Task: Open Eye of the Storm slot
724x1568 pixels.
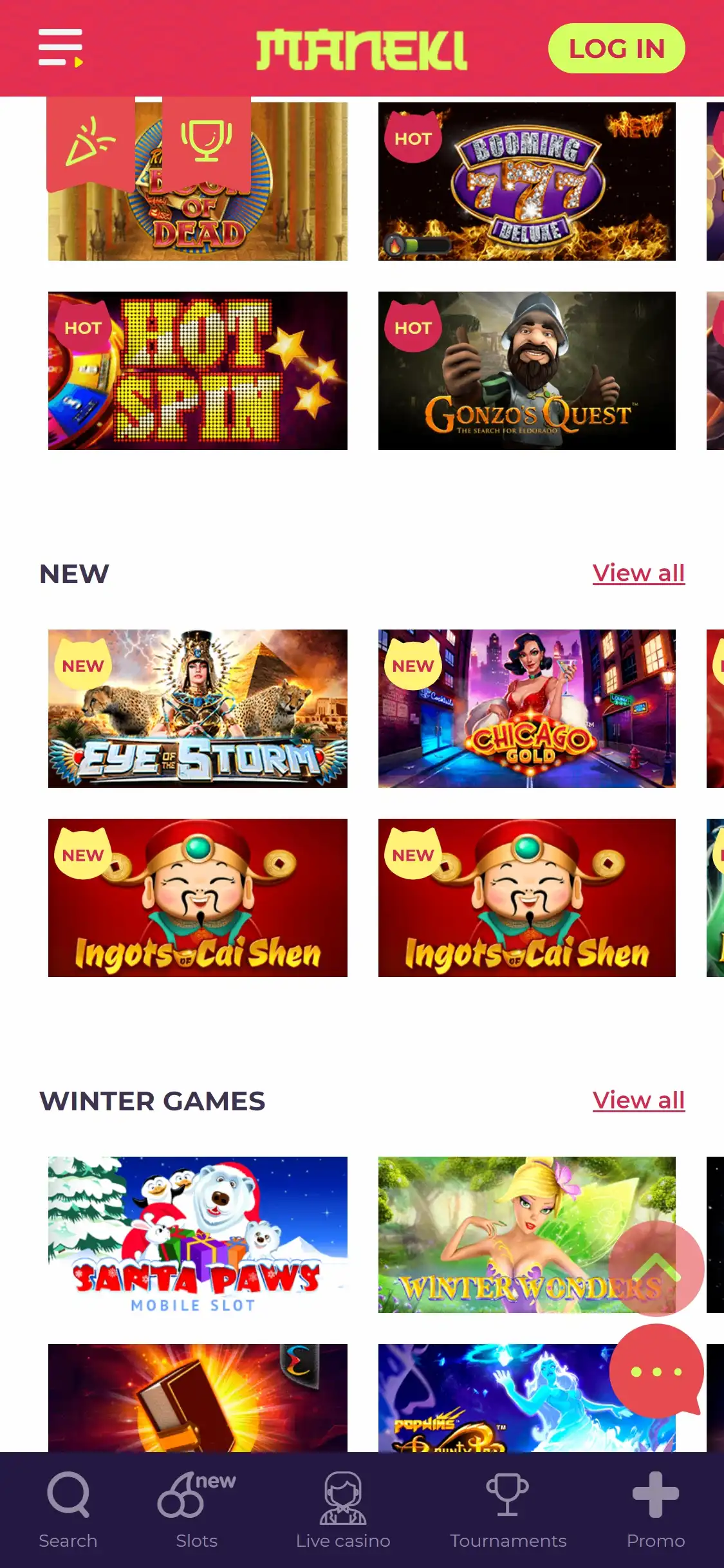Action: coord(198,709)
